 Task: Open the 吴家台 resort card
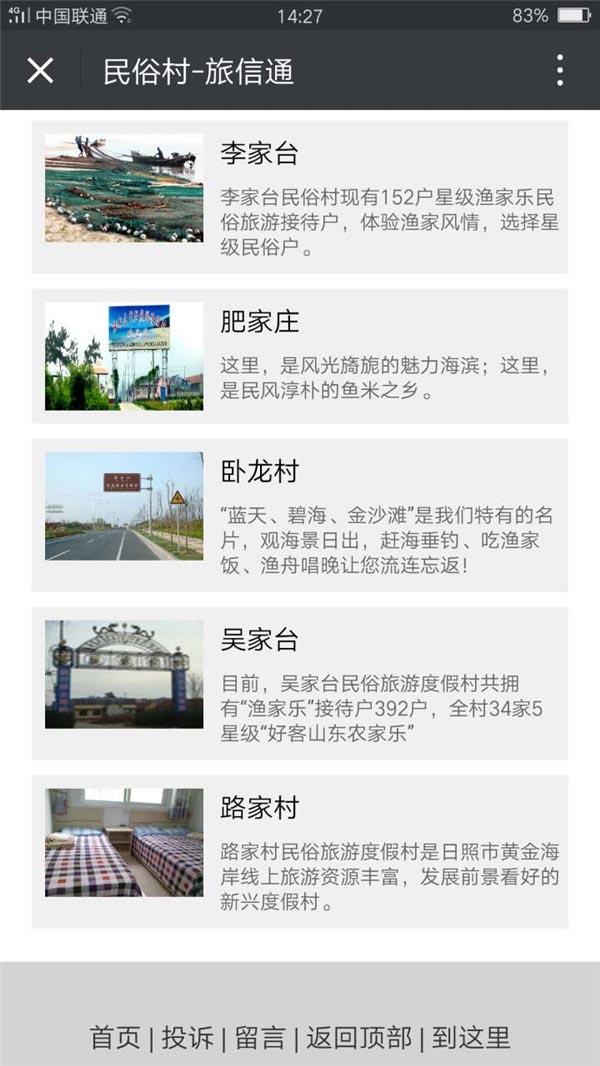[300, 683]
